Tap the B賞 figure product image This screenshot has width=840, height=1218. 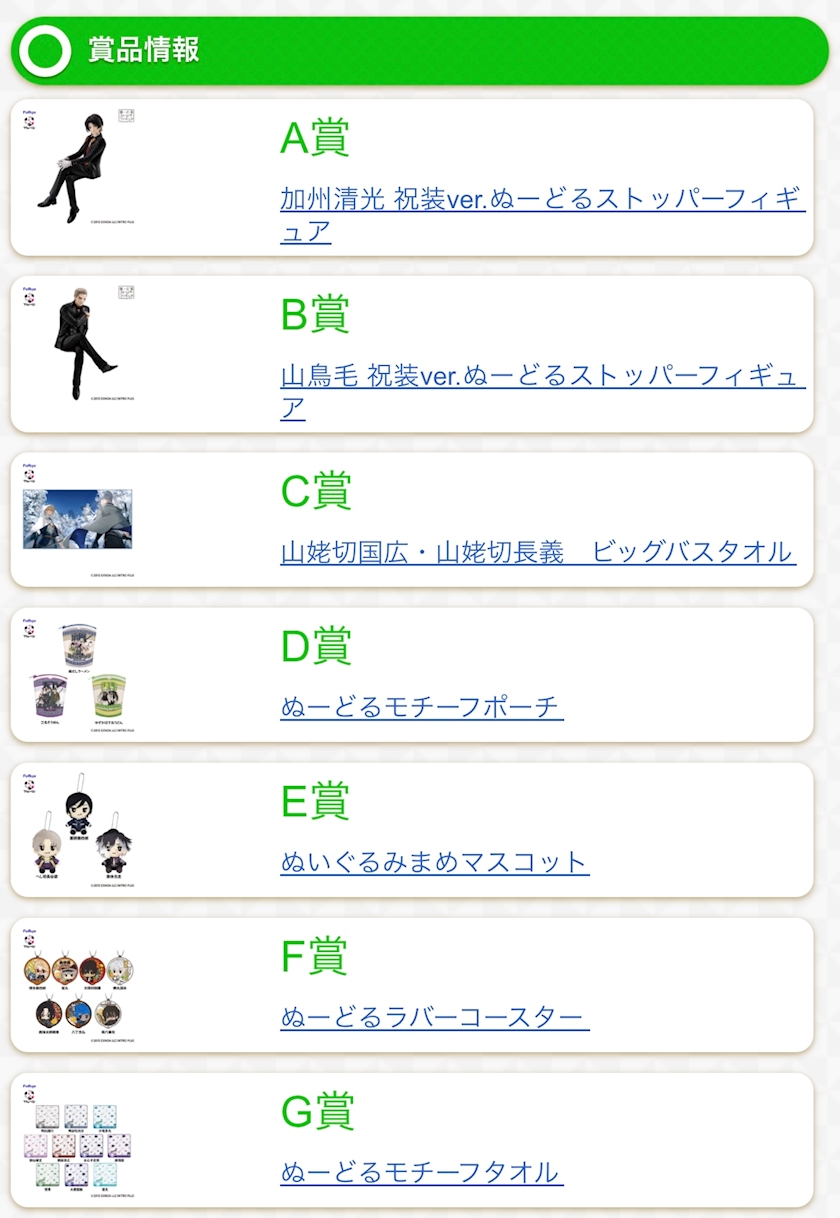point(78,343)
